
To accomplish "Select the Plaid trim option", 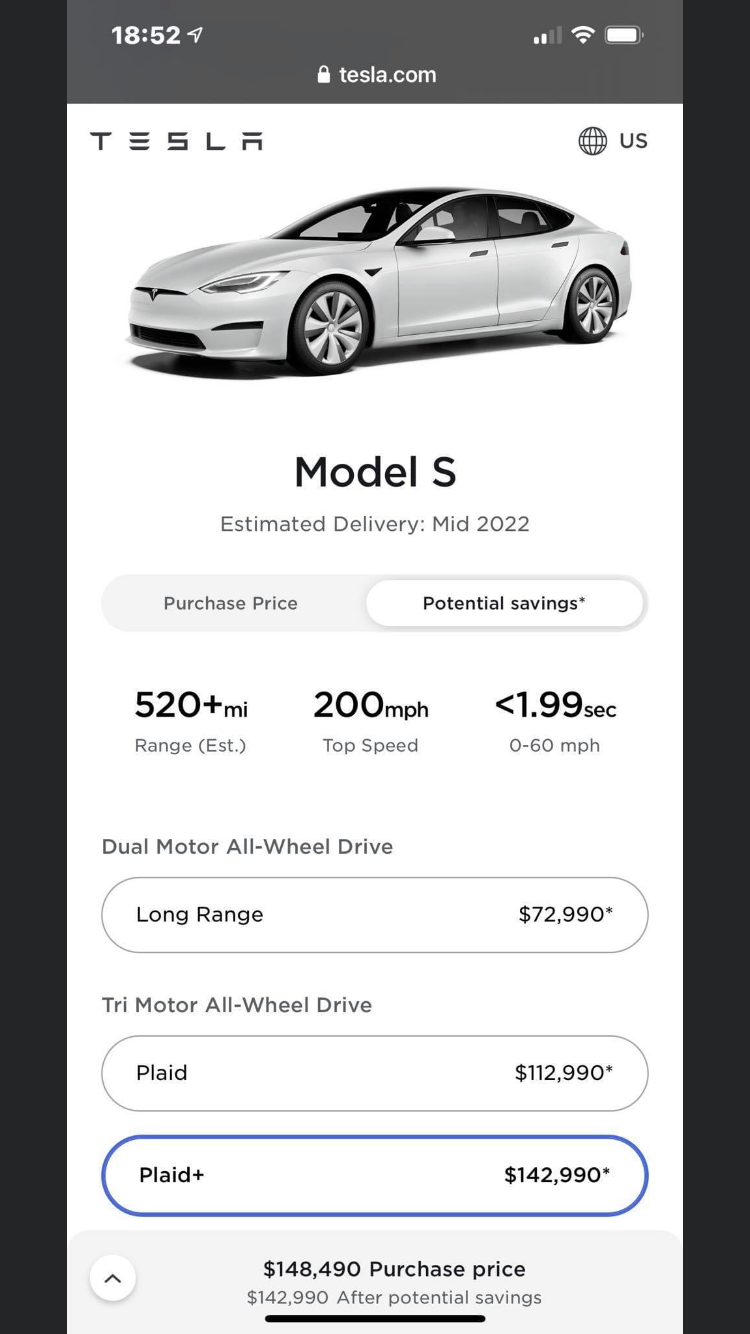I will [374, 1073].
